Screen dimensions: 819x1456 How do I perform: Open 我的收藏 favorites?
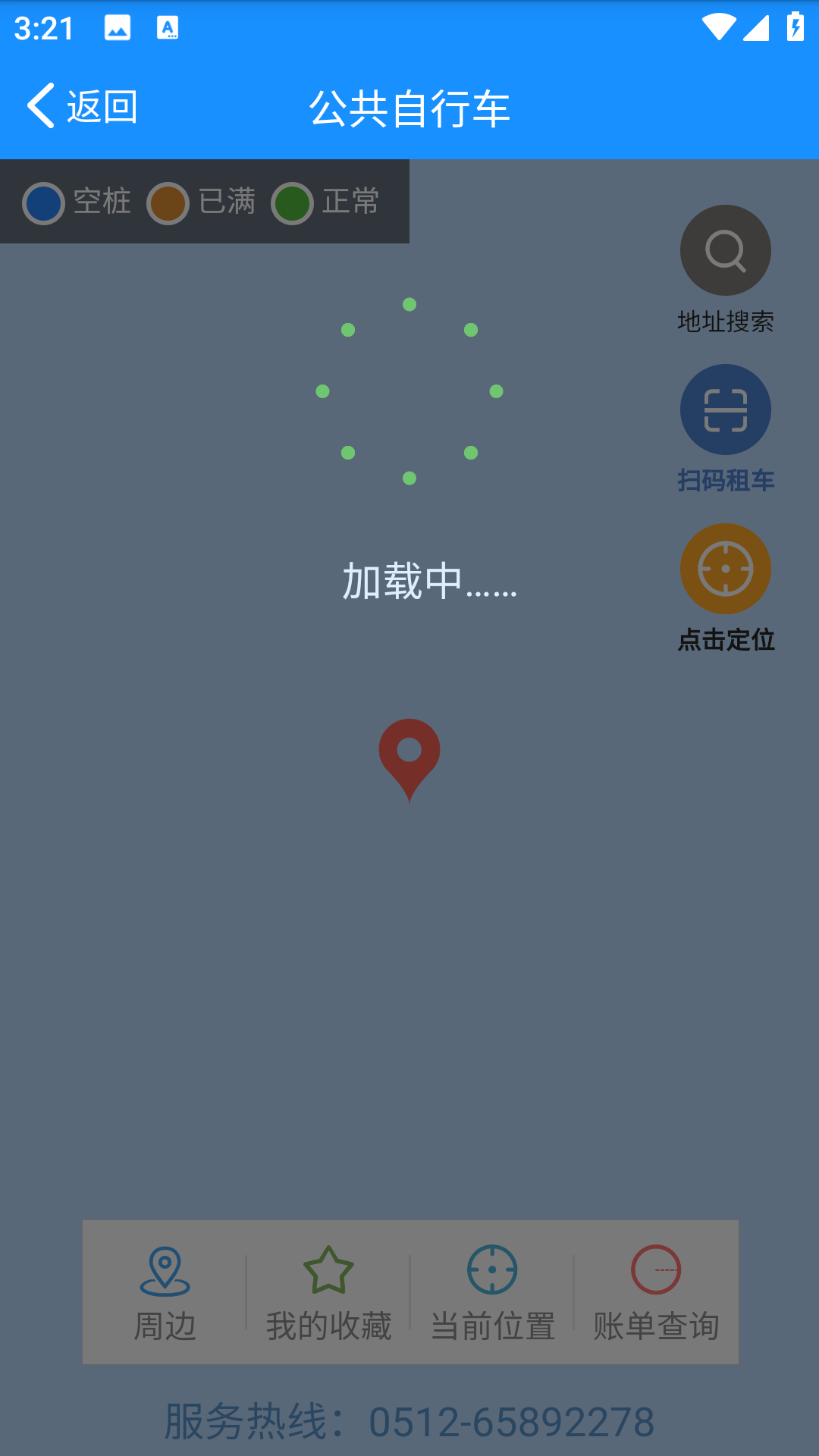point(328,1292)
